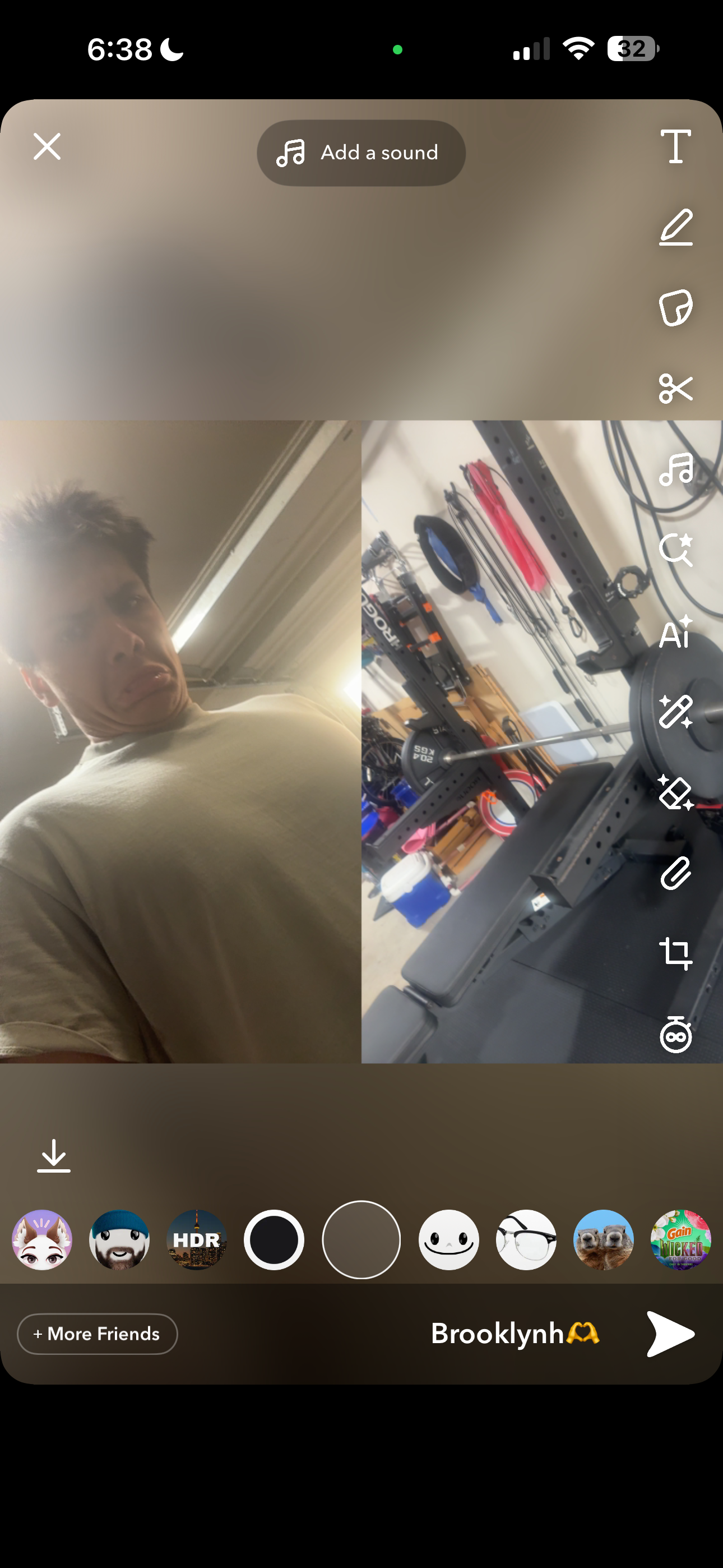Choose the bearded man with beanie lens
723x1568 pixels.
[119, 1239]
